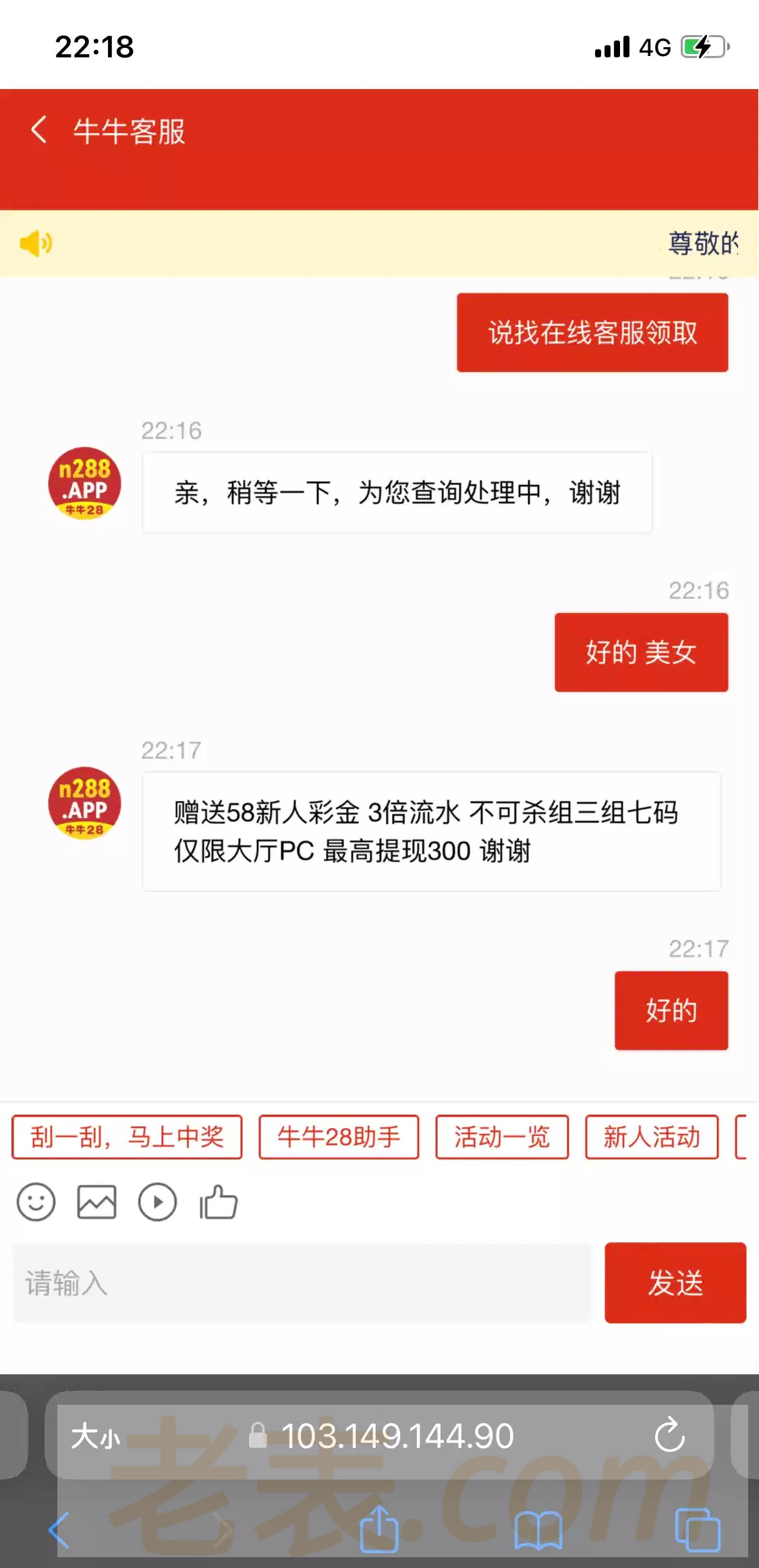
Task: Tap the thumbs-up rating icon
Action: pos(219,1202)
